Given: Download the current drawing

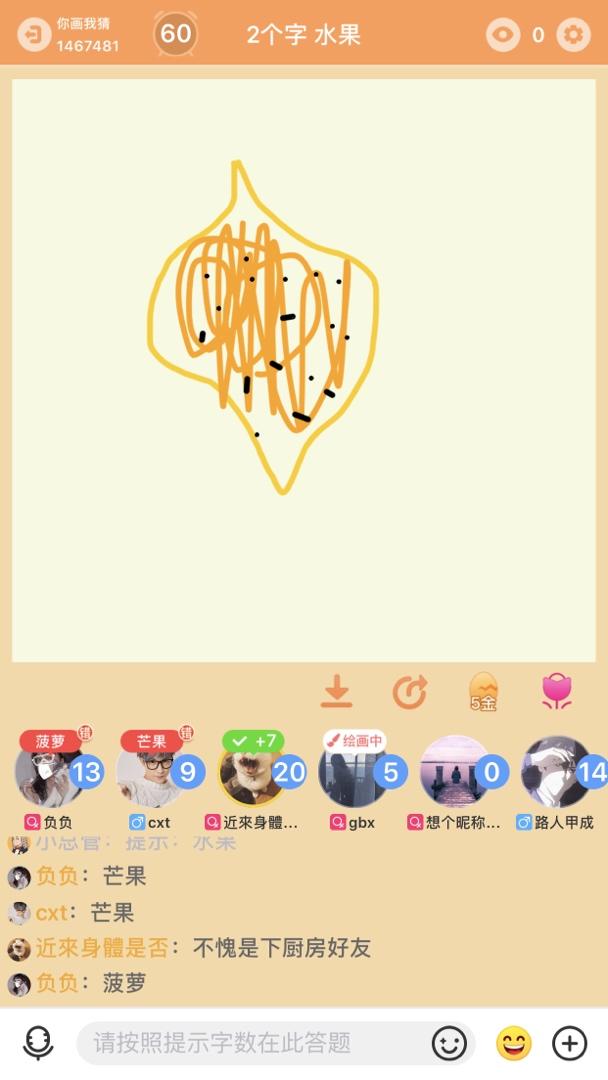Looking at the screenshot, I should tap(337, 691).
